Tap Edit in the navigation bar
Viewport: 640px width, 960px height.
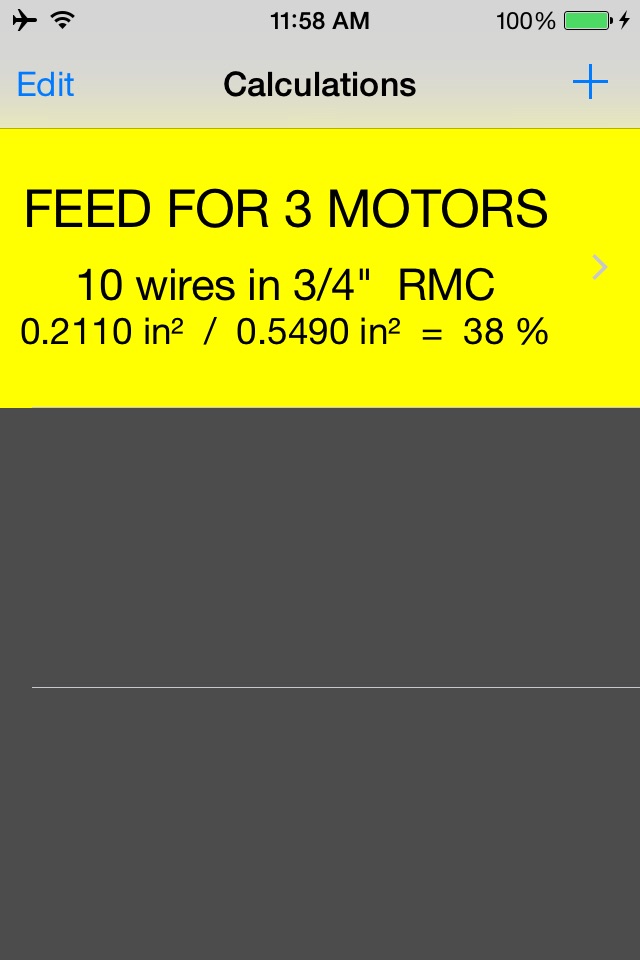tap(45, 84)
